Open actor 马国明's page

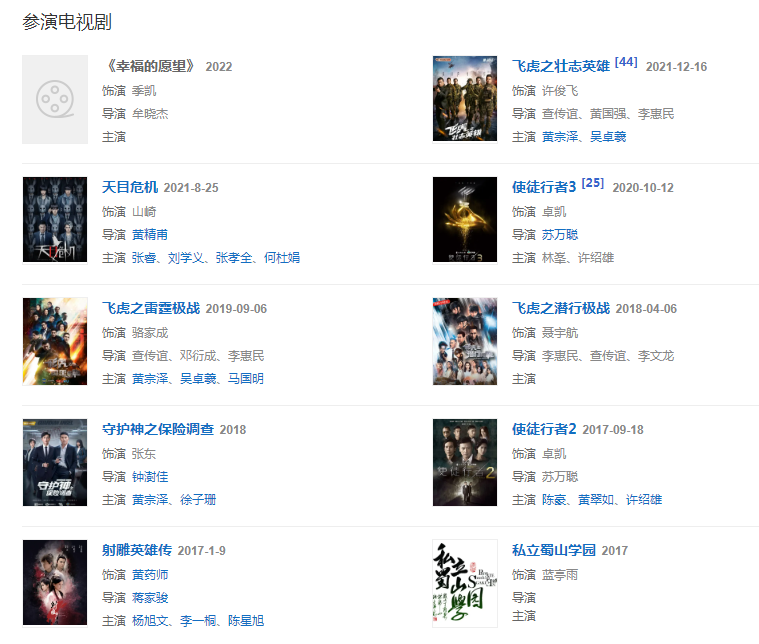click(x=246, y=378)
